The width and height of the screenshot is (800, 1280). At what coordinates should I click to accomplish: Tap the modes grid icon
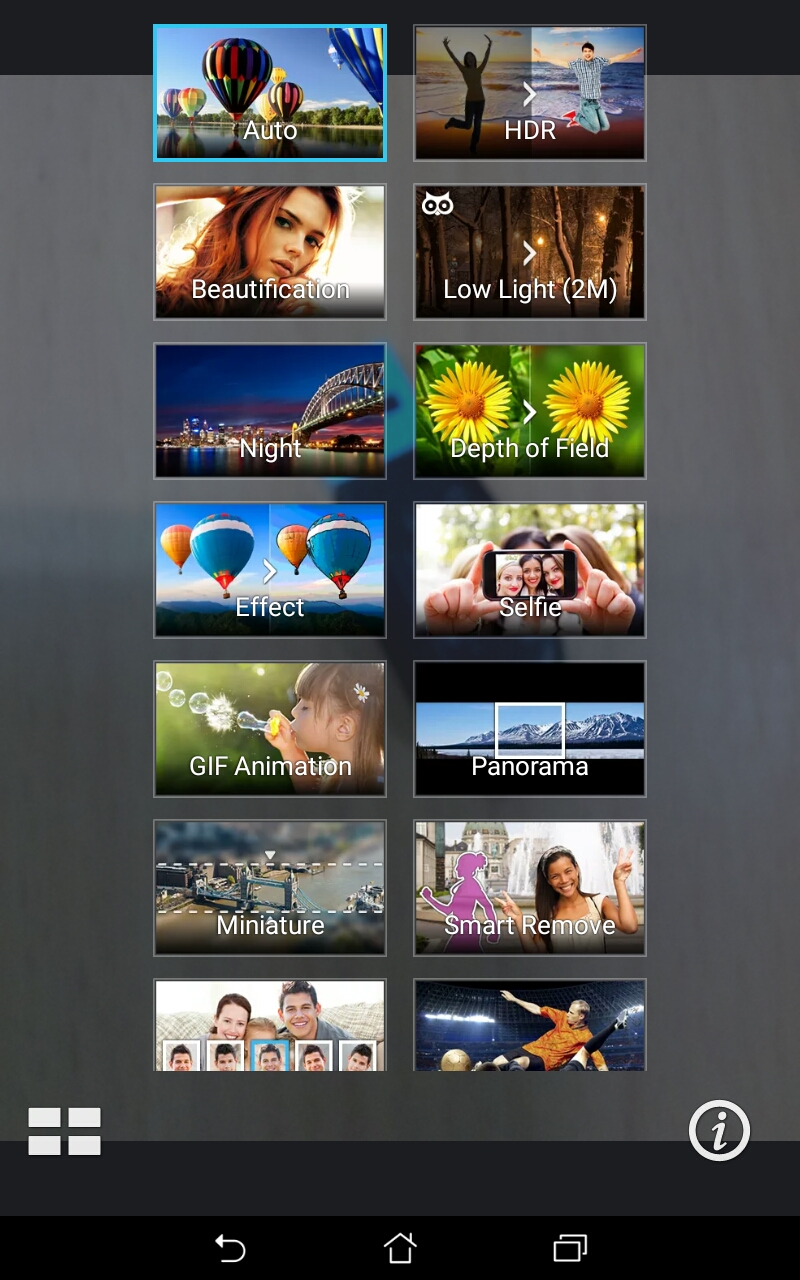[x=65, y=1131]
